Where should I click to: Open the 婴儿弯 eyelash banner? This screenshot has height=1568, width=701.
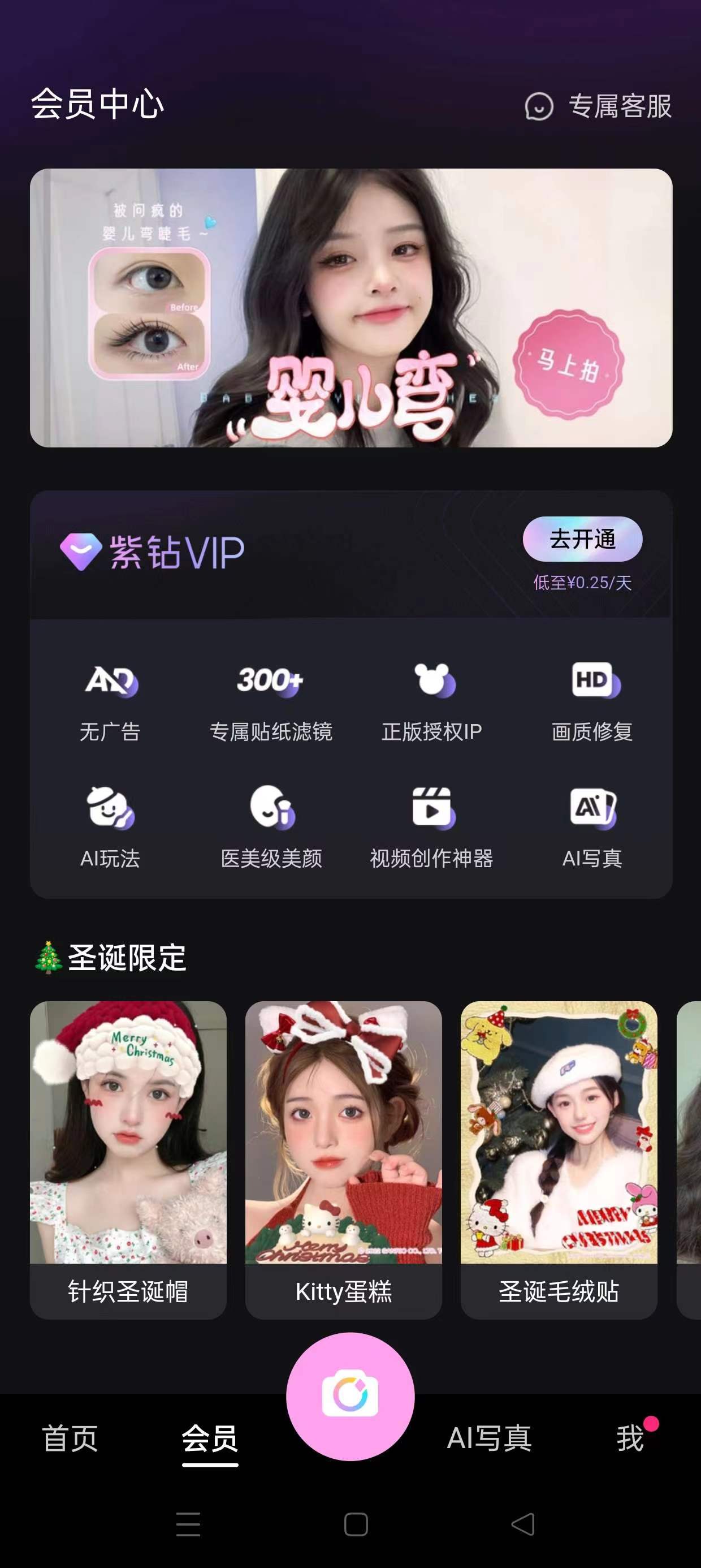pos(351,308)
